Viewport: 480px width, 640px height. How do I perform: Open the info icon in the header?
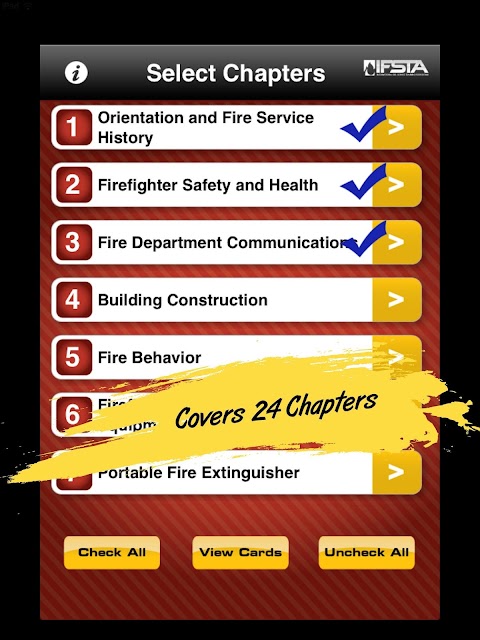point(76,73)
